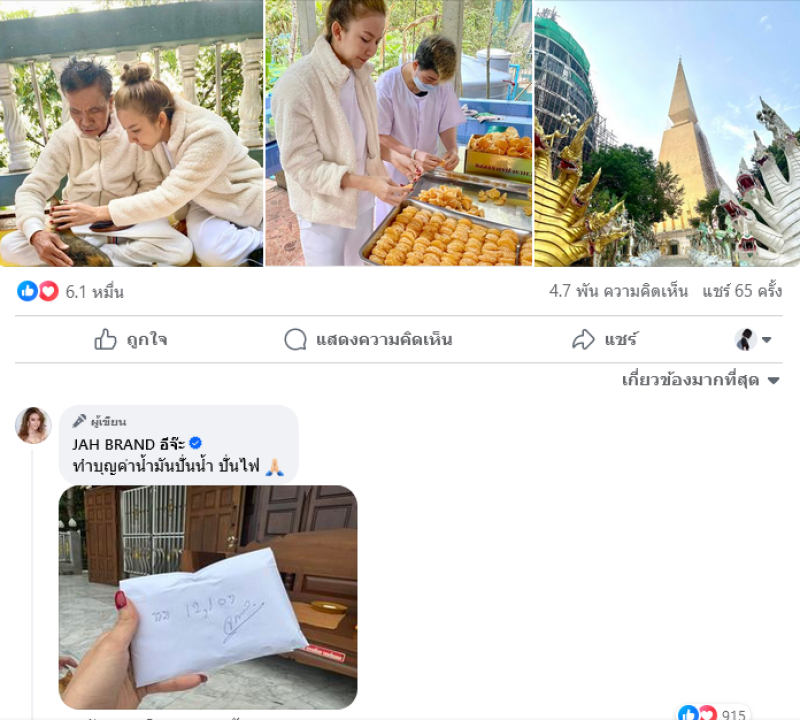The image size is (800, 720).
Task: Open the middle photo with pastry trays
Action: tap(398, 133)
